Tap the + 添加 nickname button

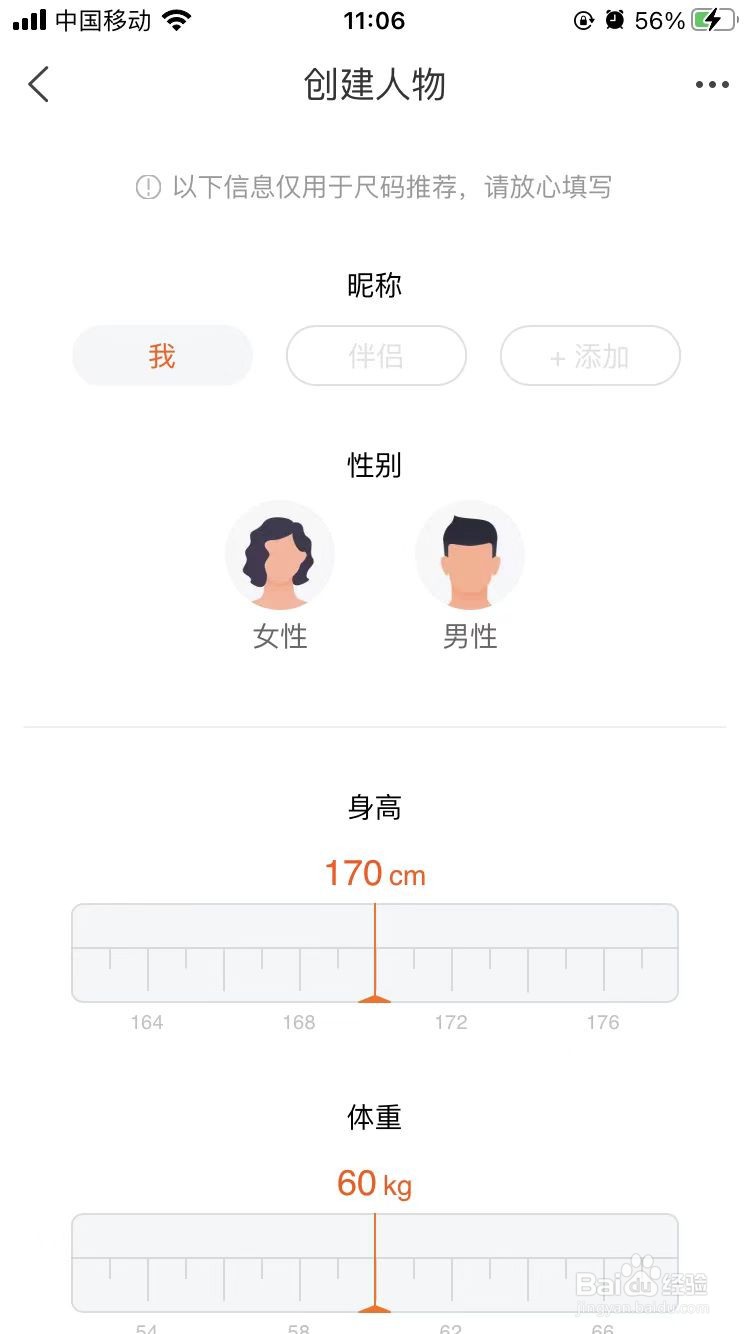pyautogui.click(x=590, y=356)
